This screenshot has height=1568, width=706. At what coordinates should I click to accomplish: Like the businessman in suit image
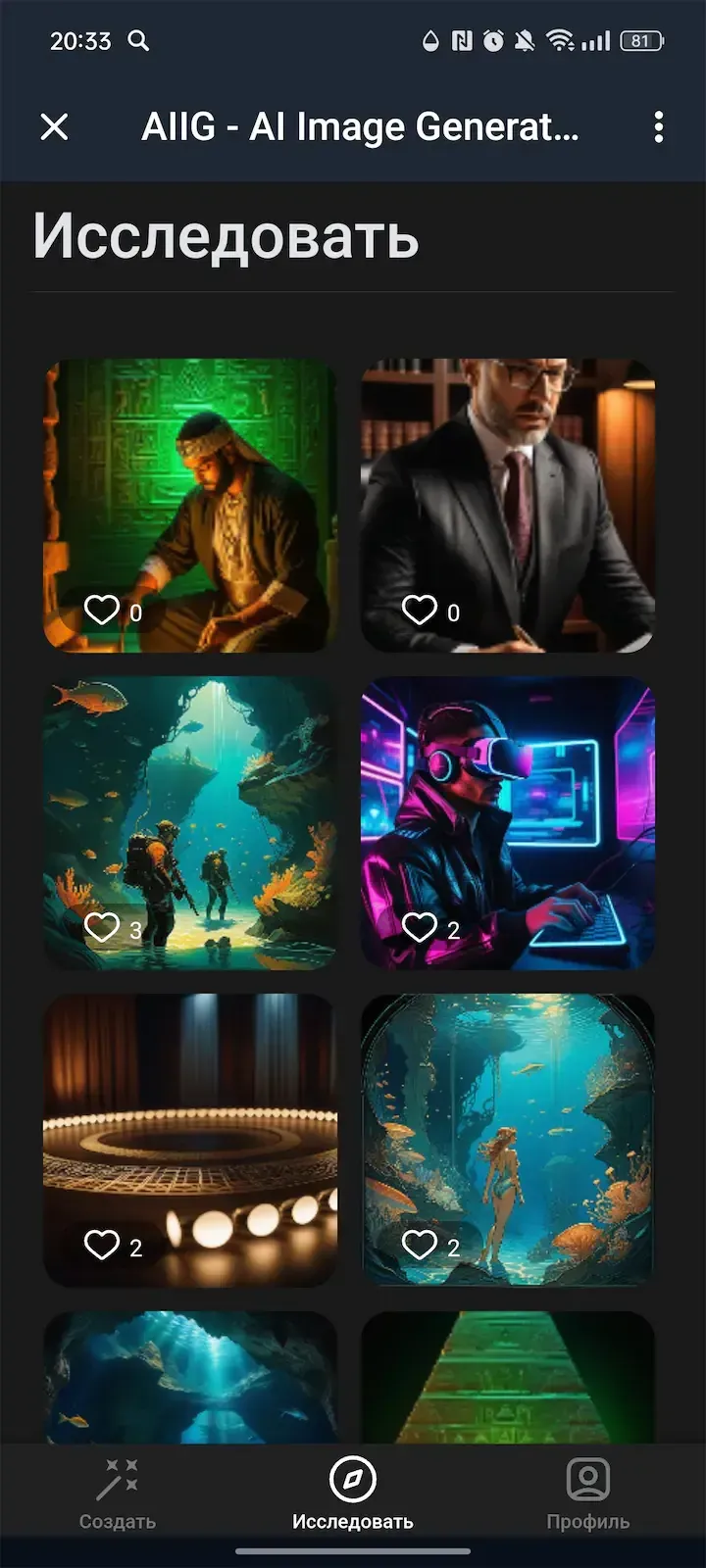click(x=420, y=611)
